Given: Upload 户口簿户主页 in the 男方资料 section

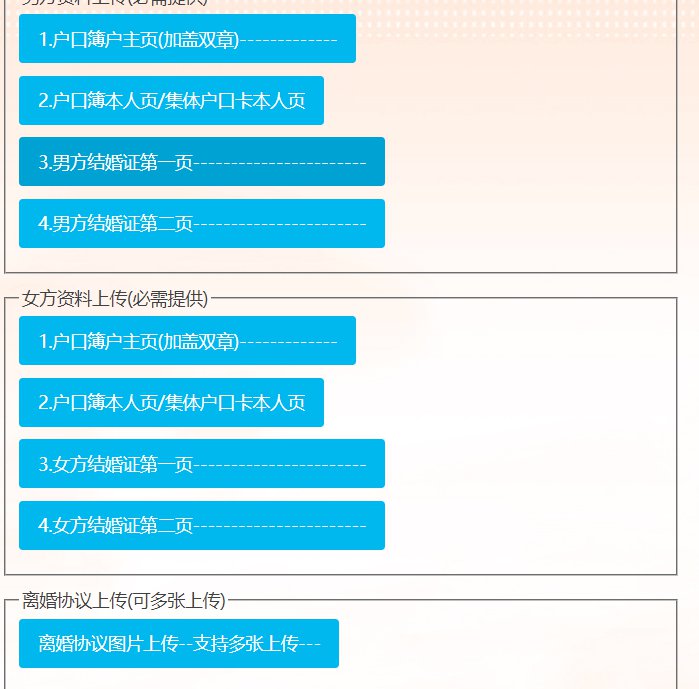Looking at the screenshot, I should tap(187, 39).
